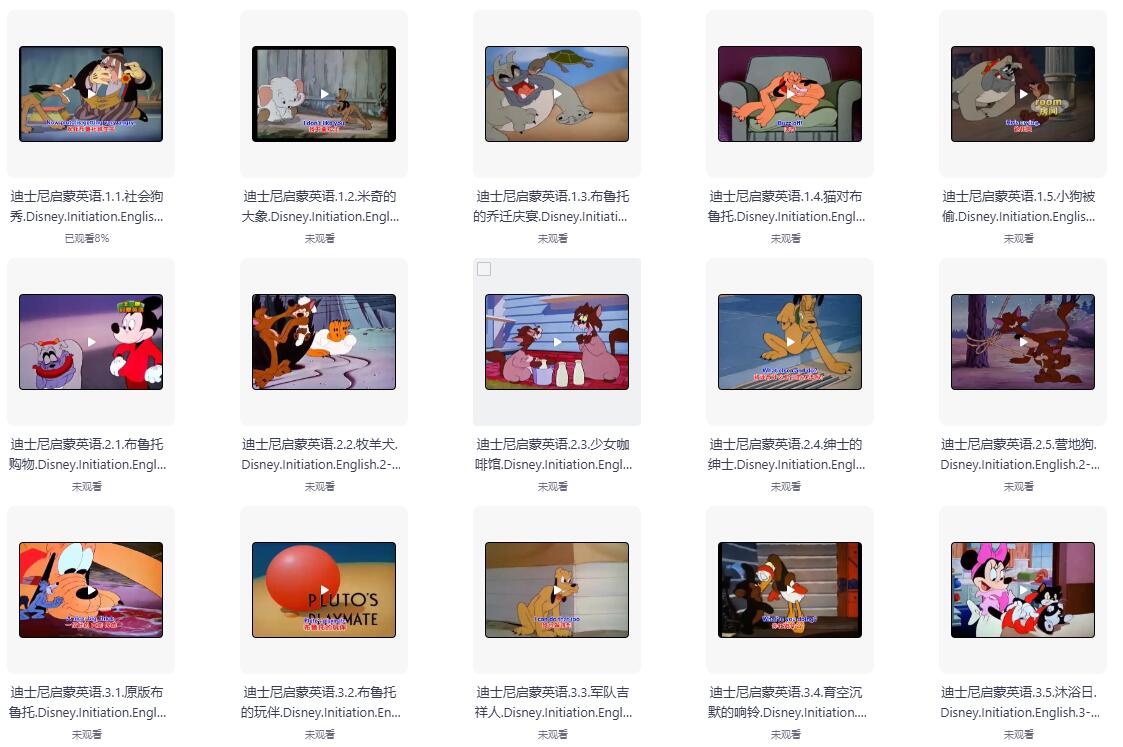Open video 2.2 牧羊犬
Screen dimensions: 1123x747
(324, 342)
